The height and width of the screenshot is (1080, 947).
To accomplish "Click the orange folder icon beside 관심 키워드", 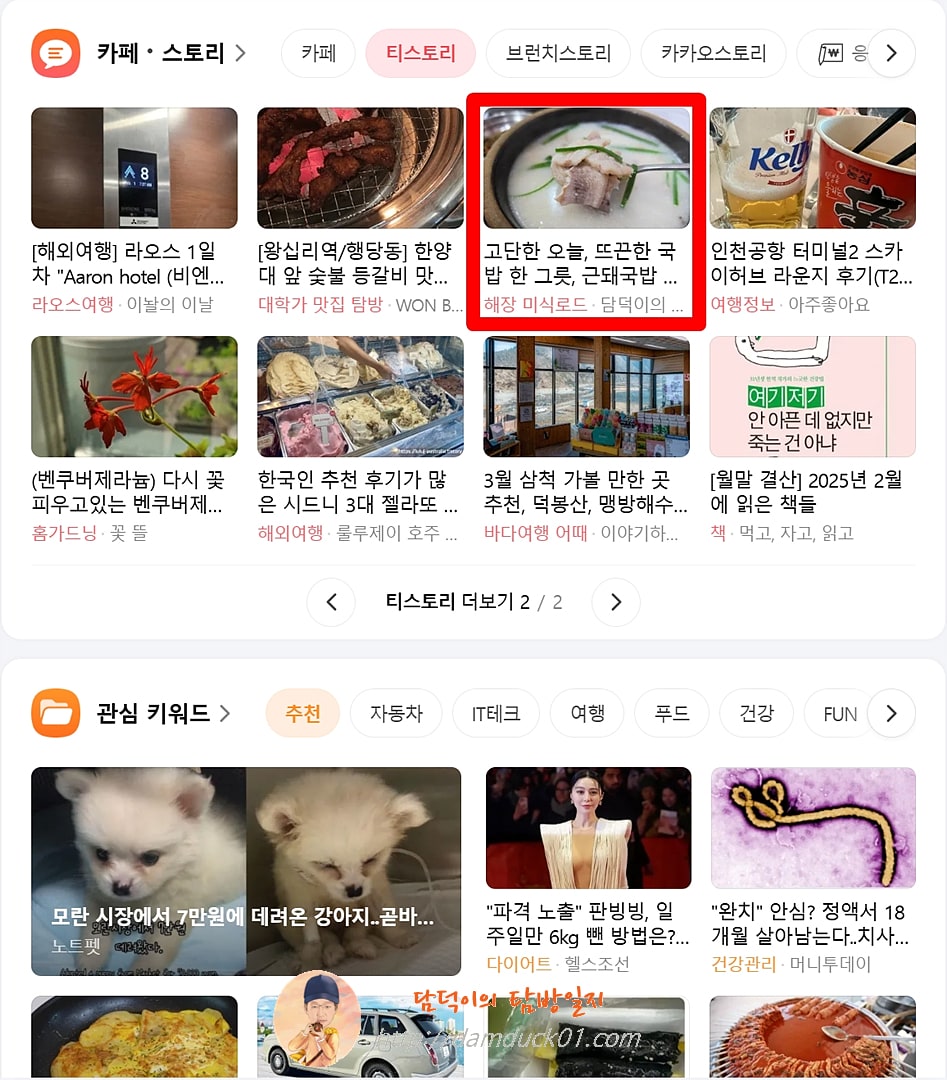I will pyautogui.click(x=55, y=713).
